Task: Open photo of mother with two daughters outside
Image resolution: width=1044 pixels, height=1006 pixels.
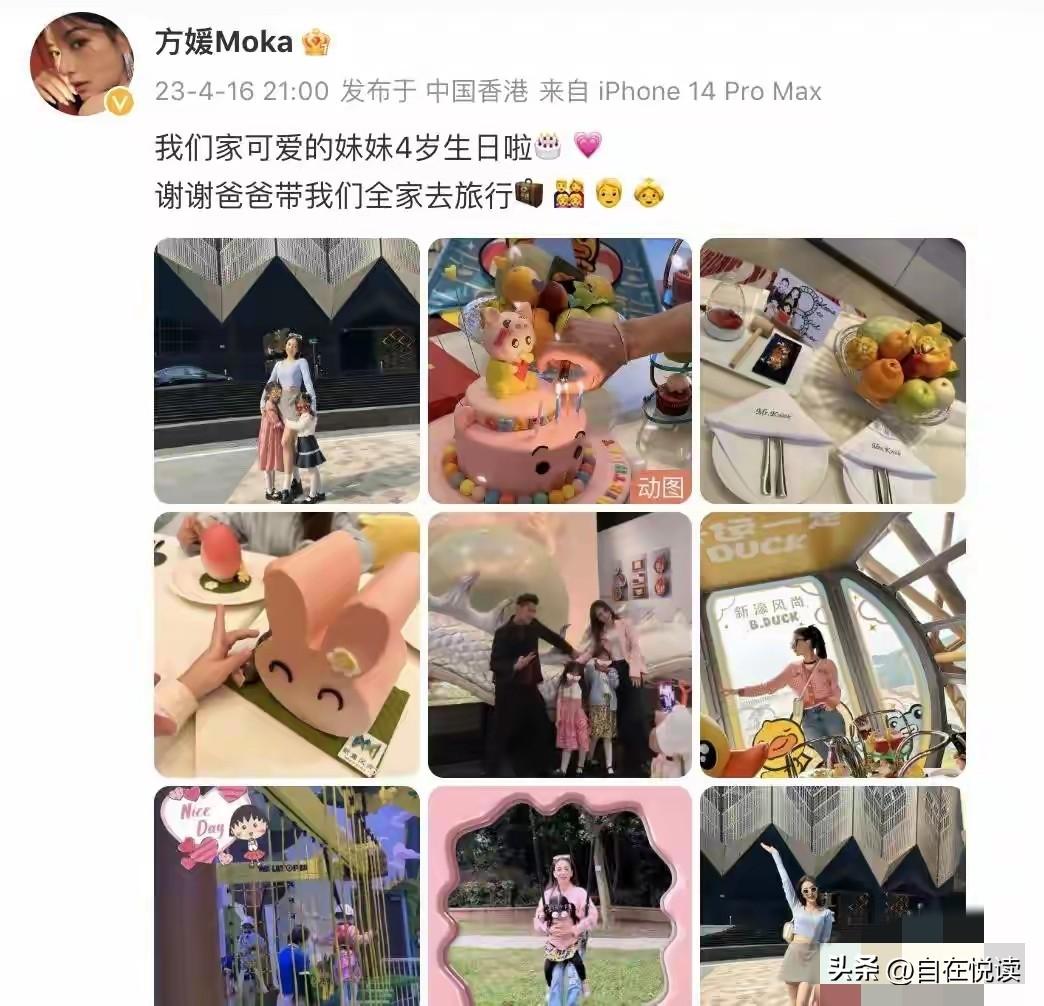Action: (287, 371)
